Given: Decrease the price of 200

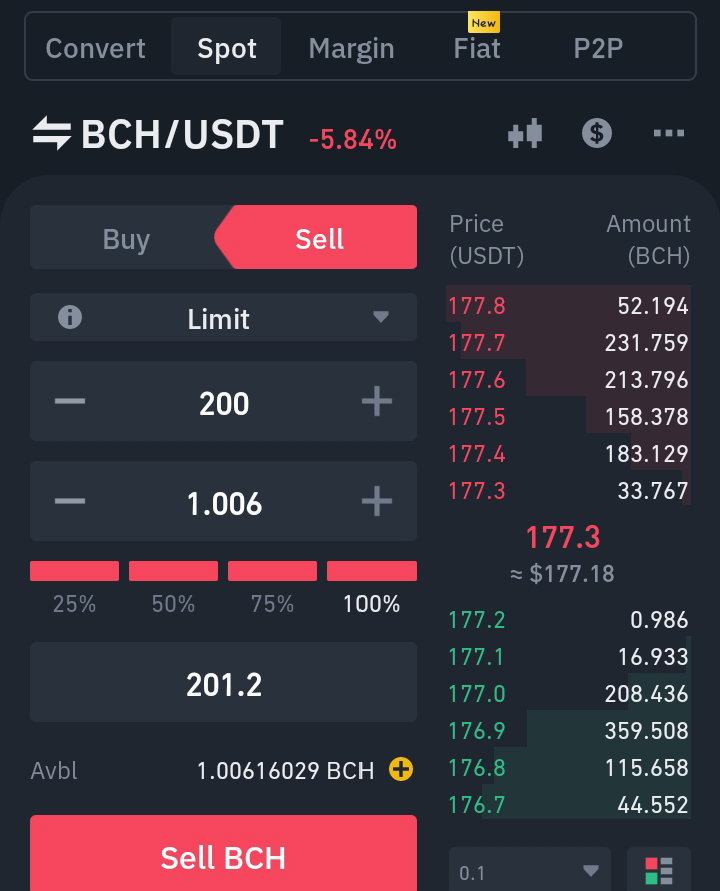Looking at the screenshot, I should pos(70,401).
